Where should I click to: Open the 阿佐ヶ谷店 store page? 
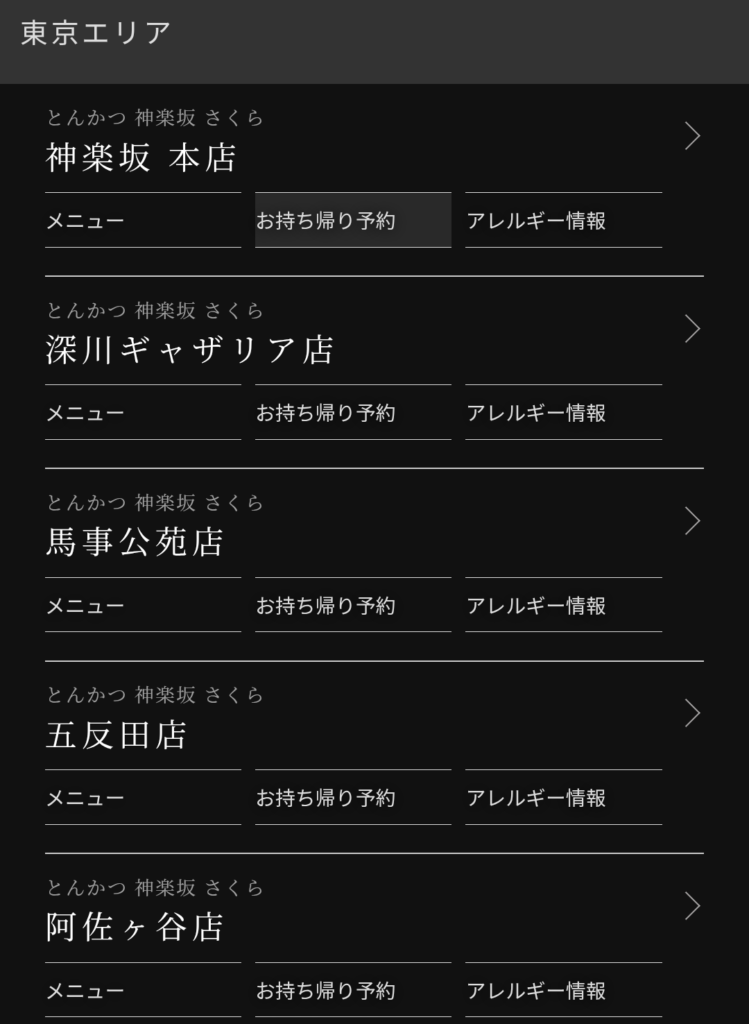[x=135, y=928]
